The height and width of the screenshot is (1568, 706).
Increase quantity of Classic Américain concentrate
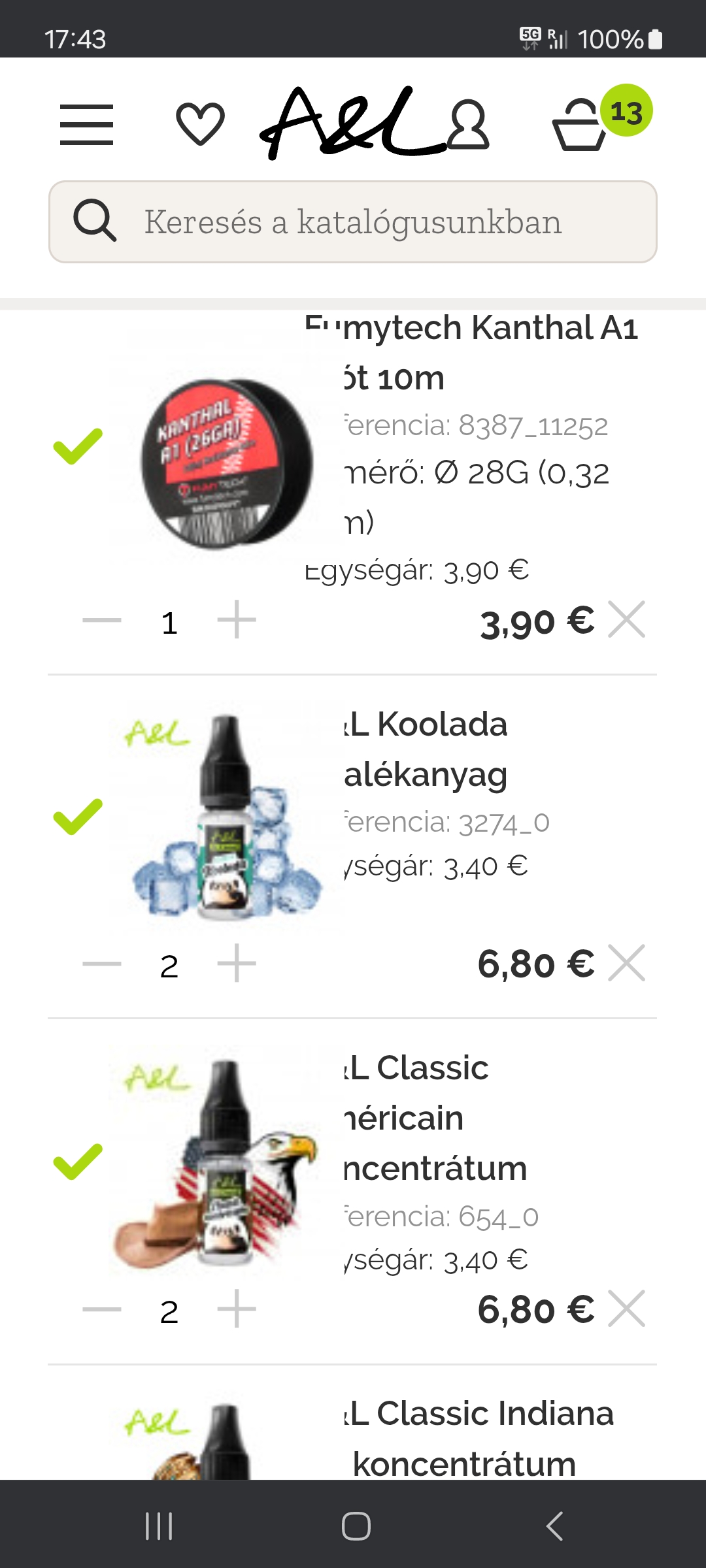[236, 1309]
